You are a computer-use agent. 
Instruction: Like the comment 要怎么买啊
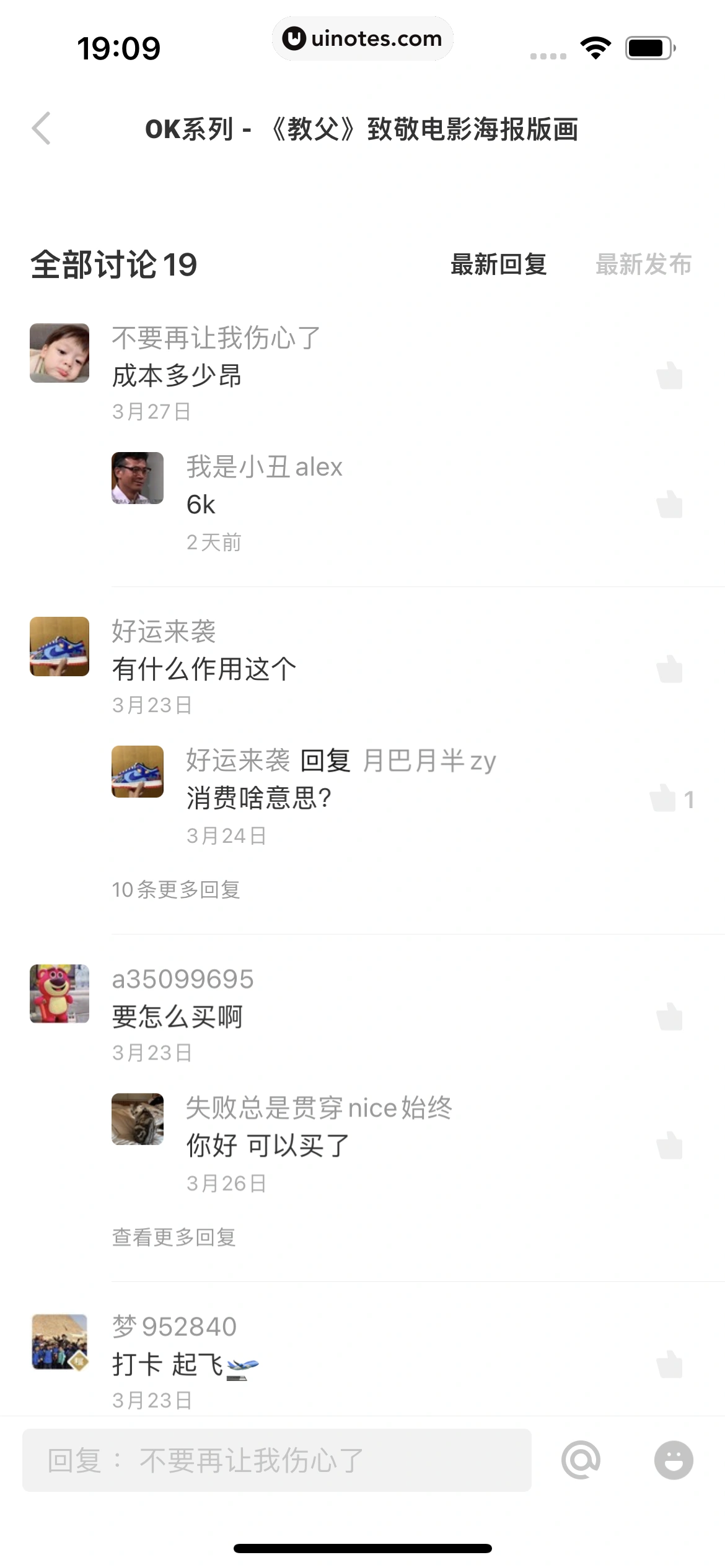coord(669,1017)
